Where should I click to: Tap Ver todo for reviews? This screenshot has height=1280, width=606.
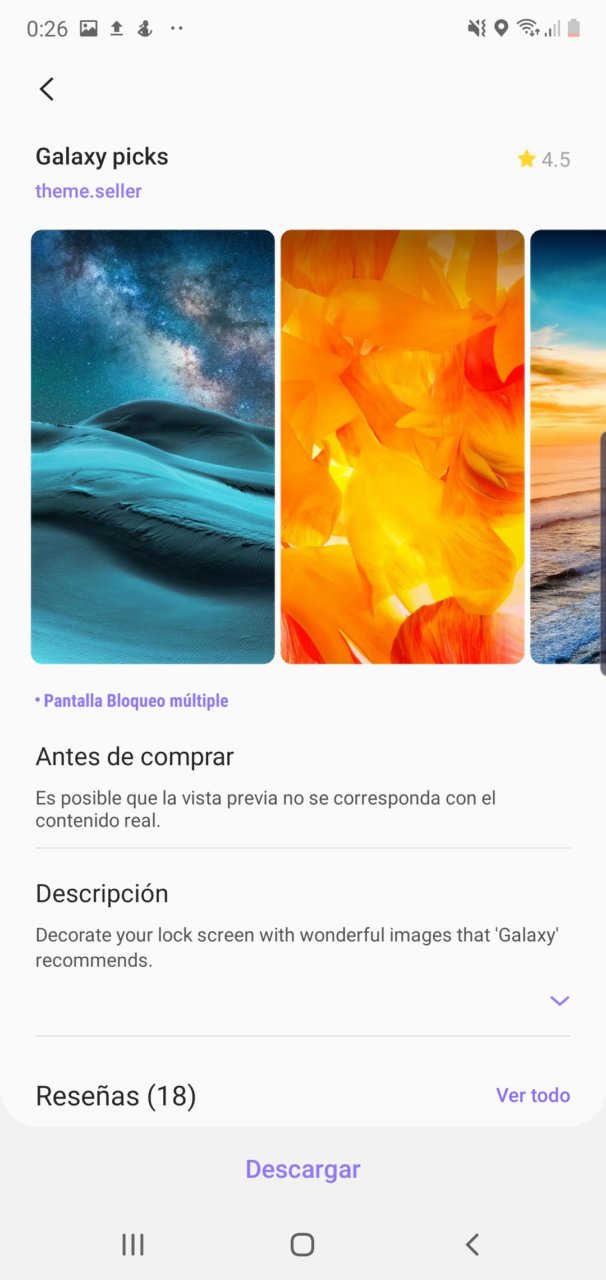tap(533, 1095)
